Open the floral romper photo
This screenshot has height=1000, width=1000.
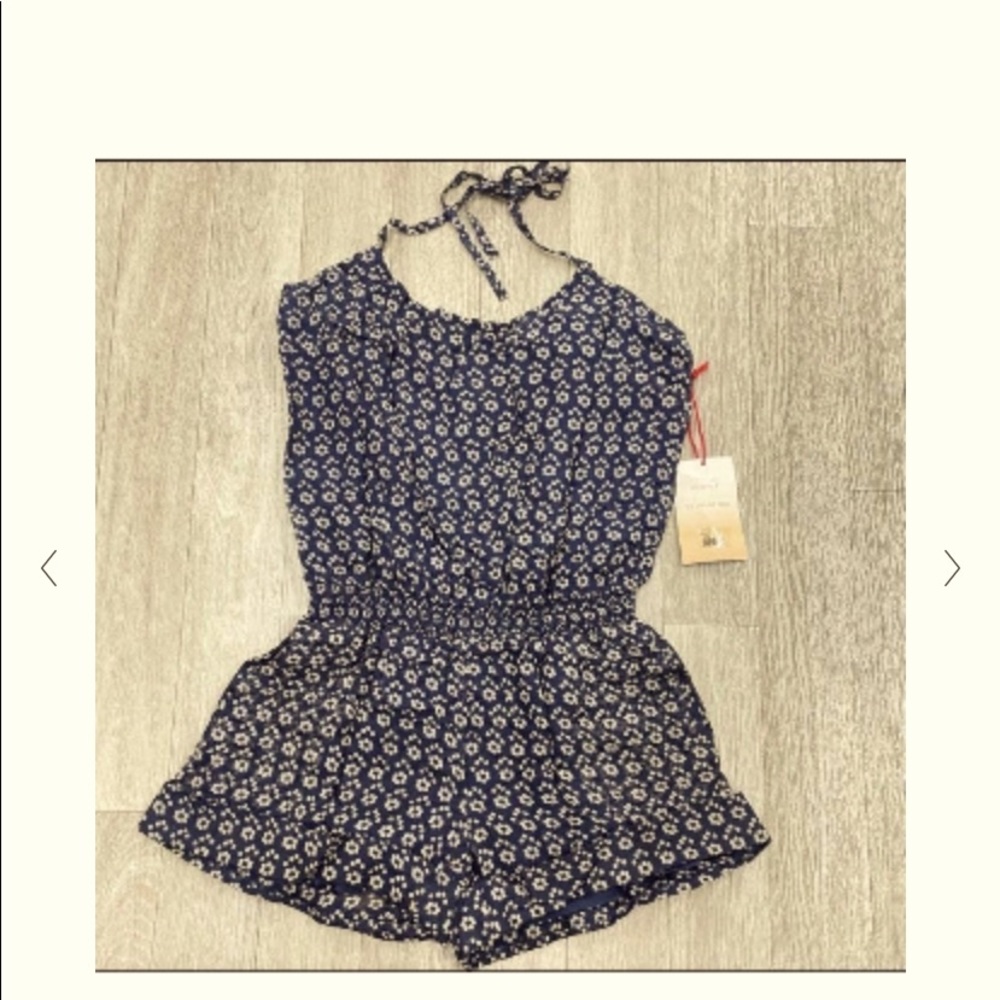click(x=500, y=565)
